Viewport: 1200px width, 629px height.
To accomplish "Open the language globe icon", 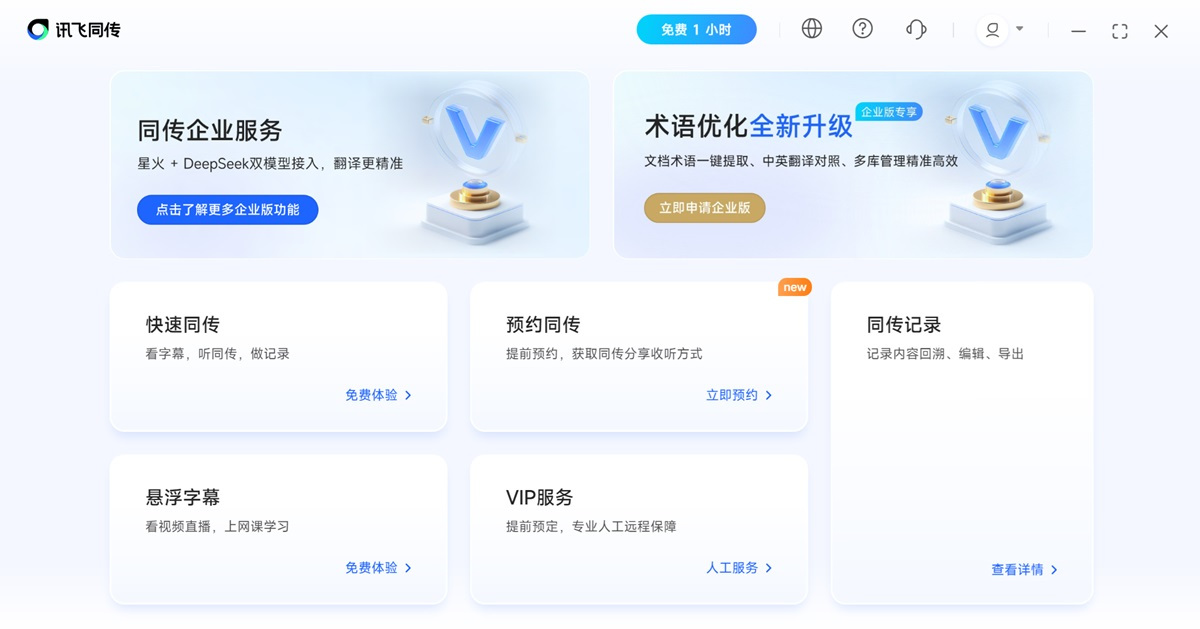I will (812, 29).
